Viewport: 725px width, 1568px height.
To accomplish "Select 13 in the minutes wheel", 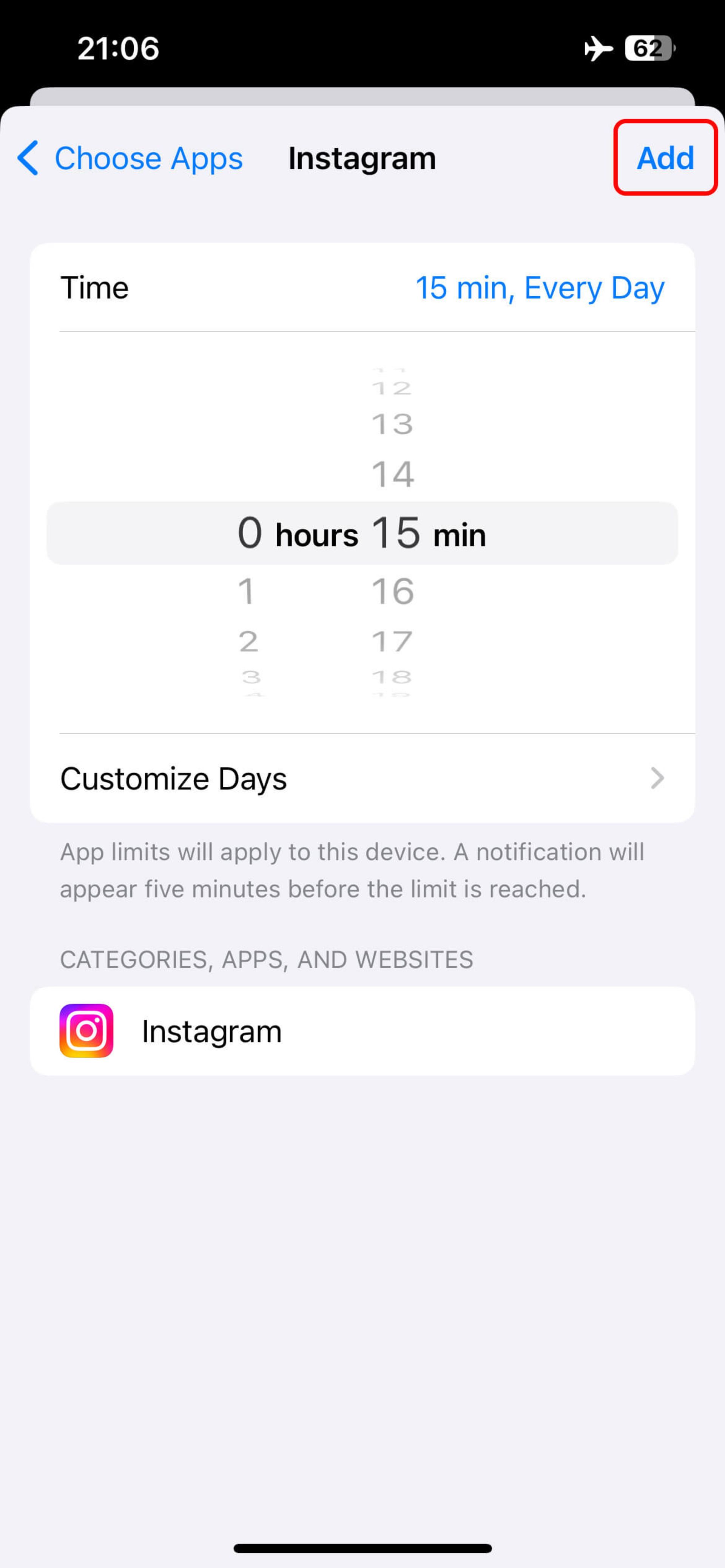I will tap(392, 424).
